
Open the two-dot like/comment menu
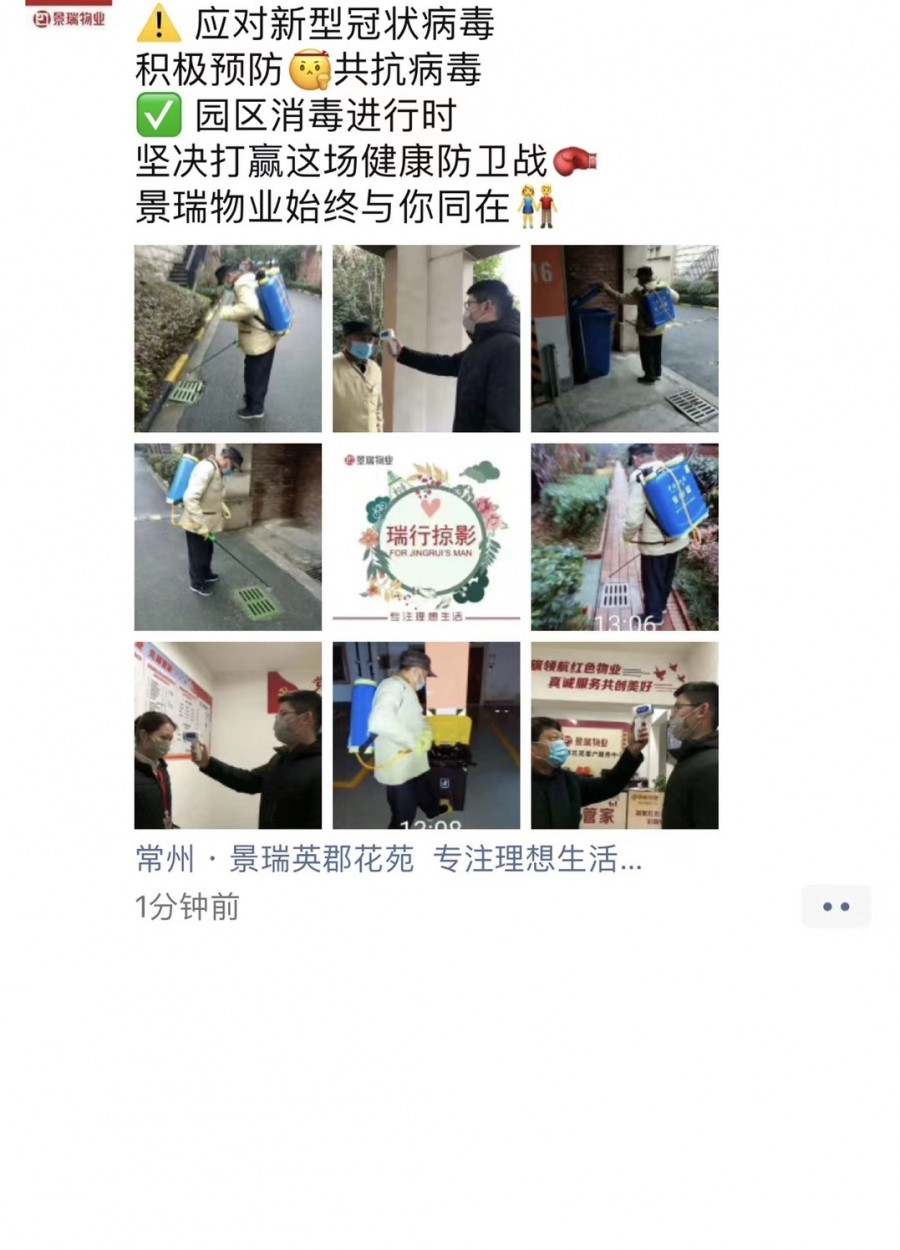tap(835, 907)
